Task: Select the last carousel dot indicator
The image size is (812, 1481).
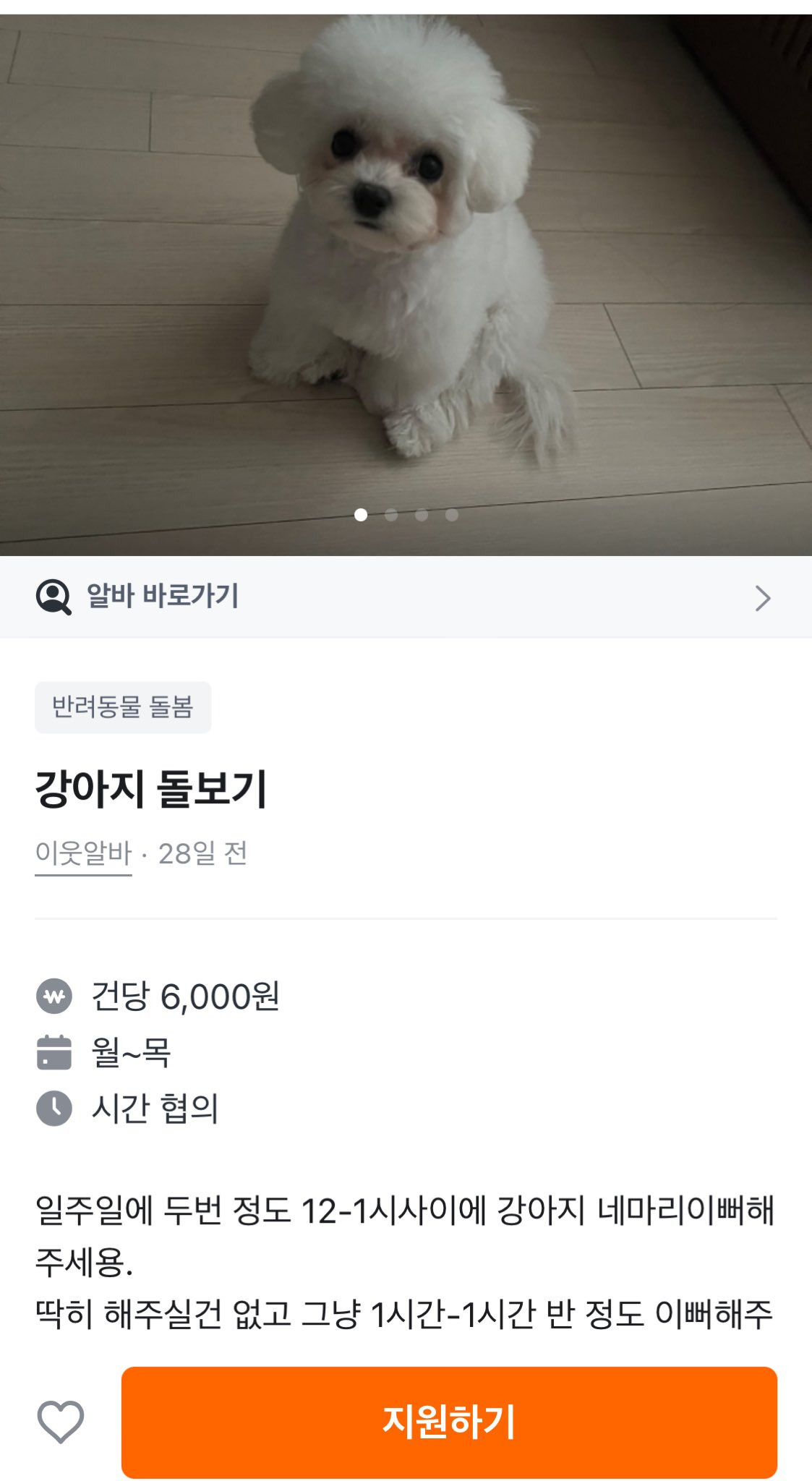Action: pos(452,515)
